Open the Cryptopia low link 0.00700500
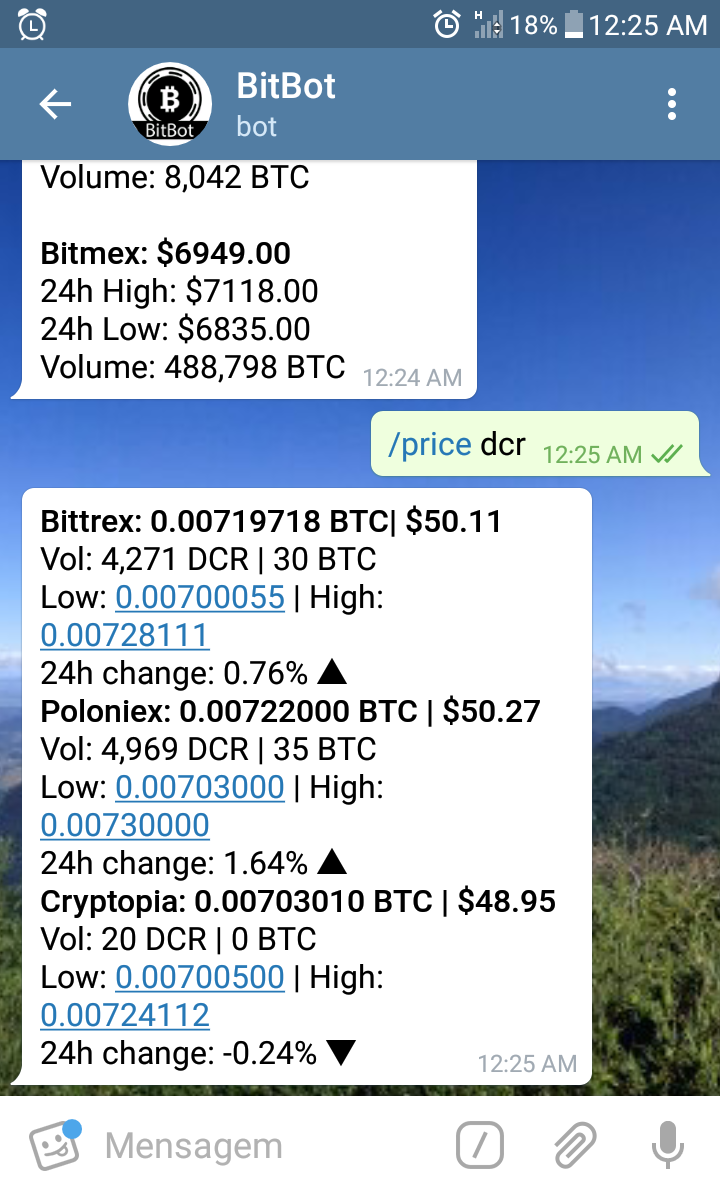The image size is (720, 1193). click(200, 977)
